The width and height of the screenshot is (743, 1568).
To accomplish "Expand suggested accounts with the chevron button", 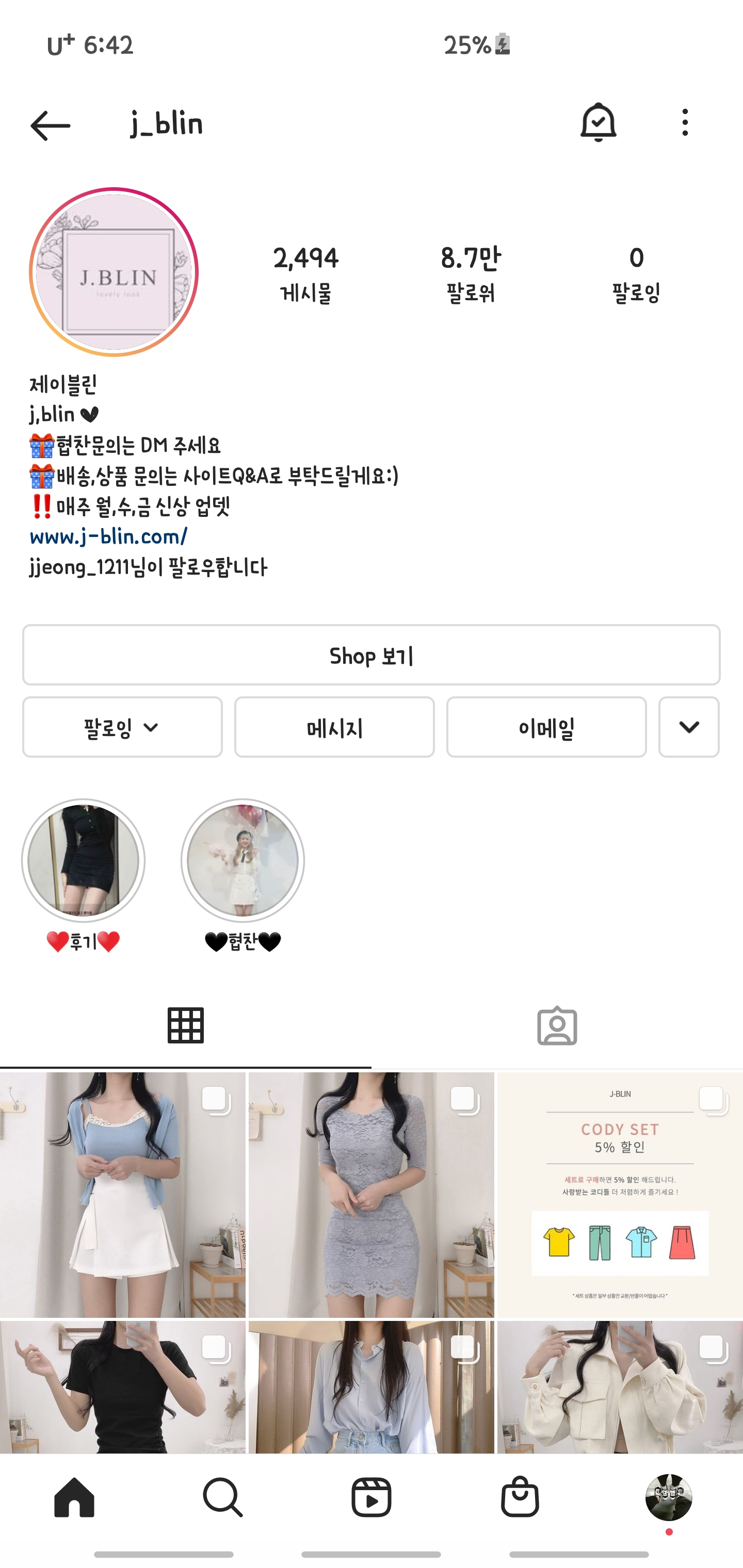I will [x=689, y=727].
